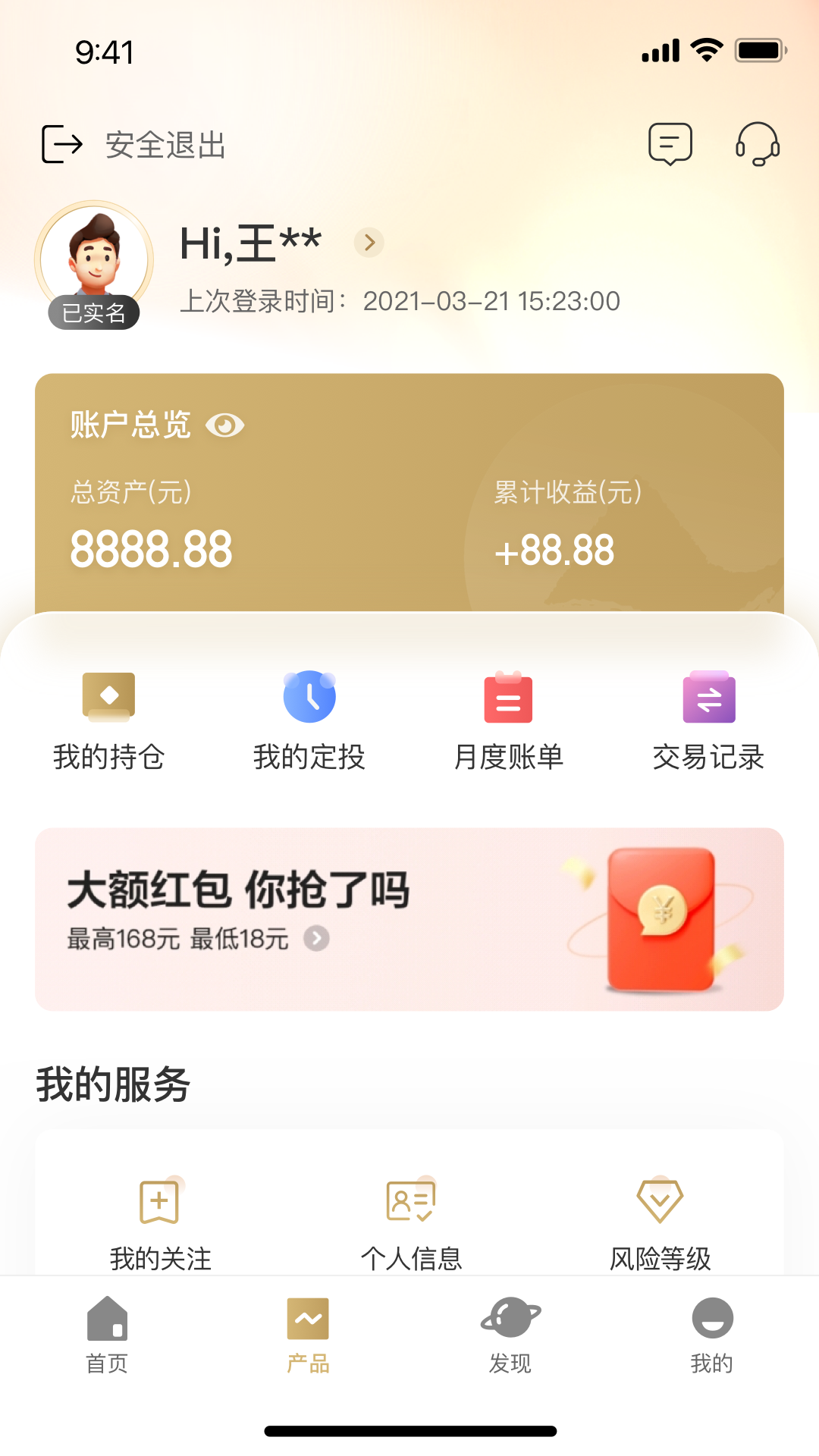This screenshot has height=1456, width=819.
Task: Open the message chat bubble icon
Action: click(x=670, y=143)
